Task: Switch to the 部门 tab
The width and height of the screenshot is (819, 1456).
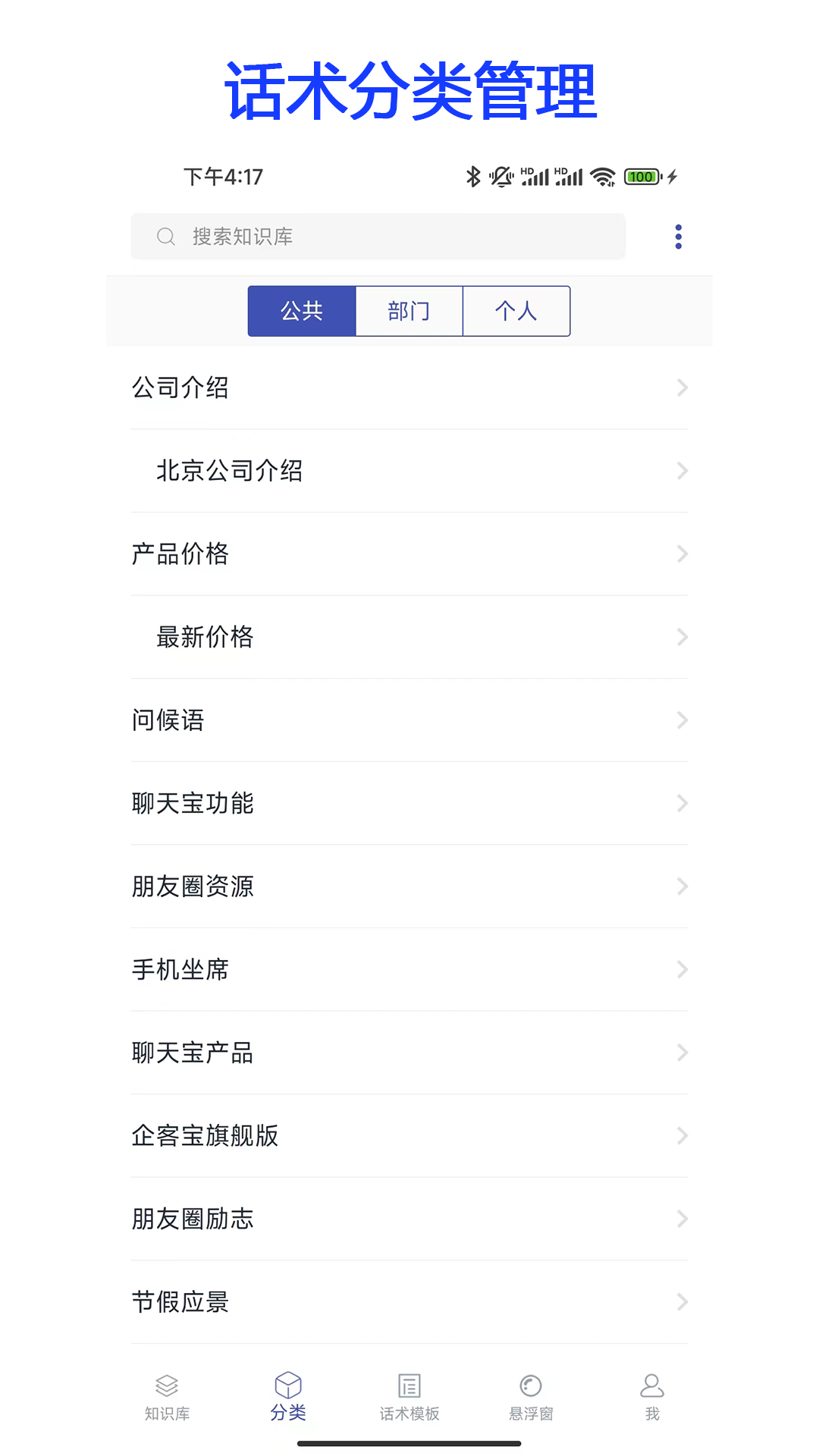Action: pyautogui.click(x=409, y=310)
